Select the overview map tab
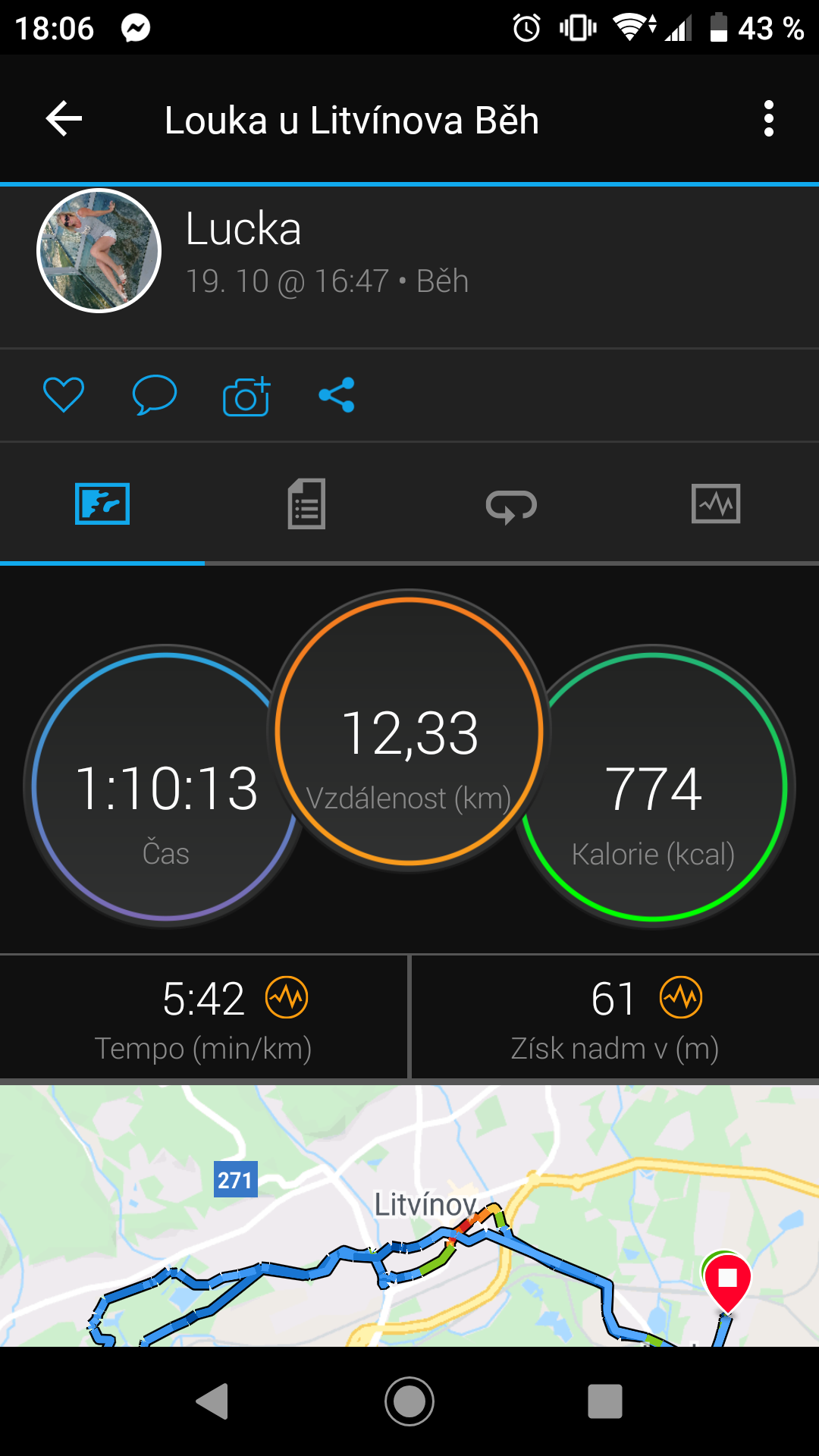Screen dimensions: 819x1456 pyautogui.click(x=102, y=504)
